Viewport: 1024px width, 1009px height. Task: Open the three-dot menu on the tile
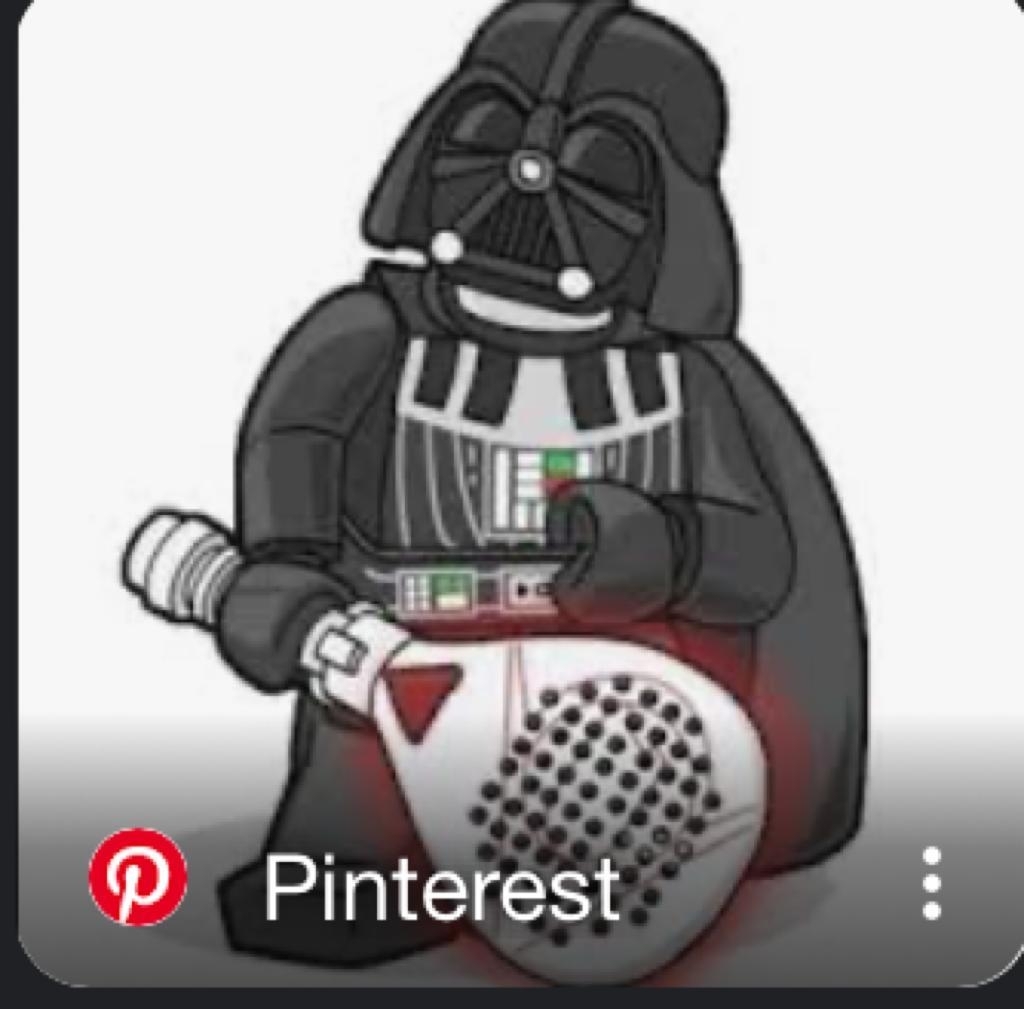pos(931,883)
